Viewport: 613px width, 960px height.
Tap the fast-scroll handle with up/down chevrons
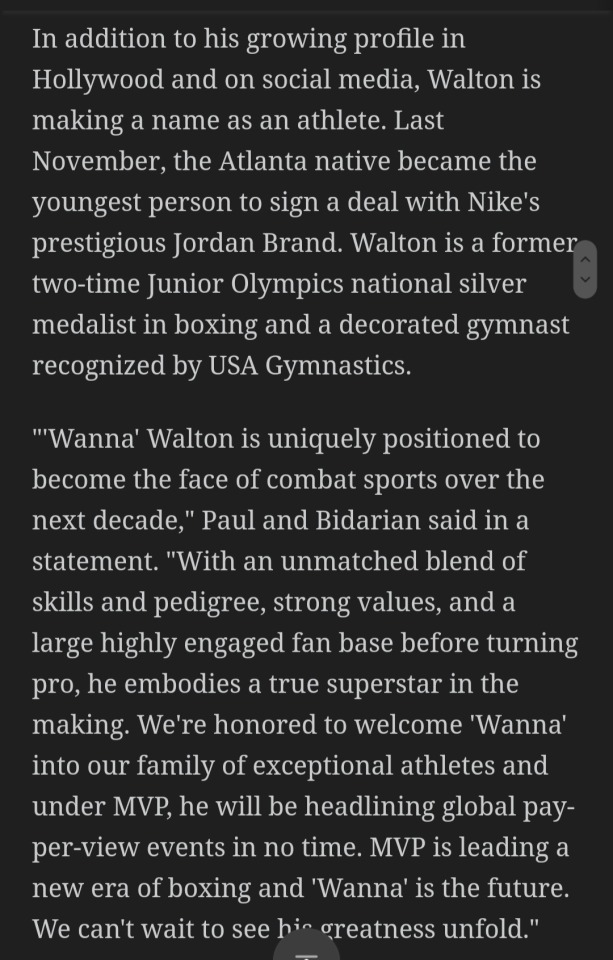585,269
